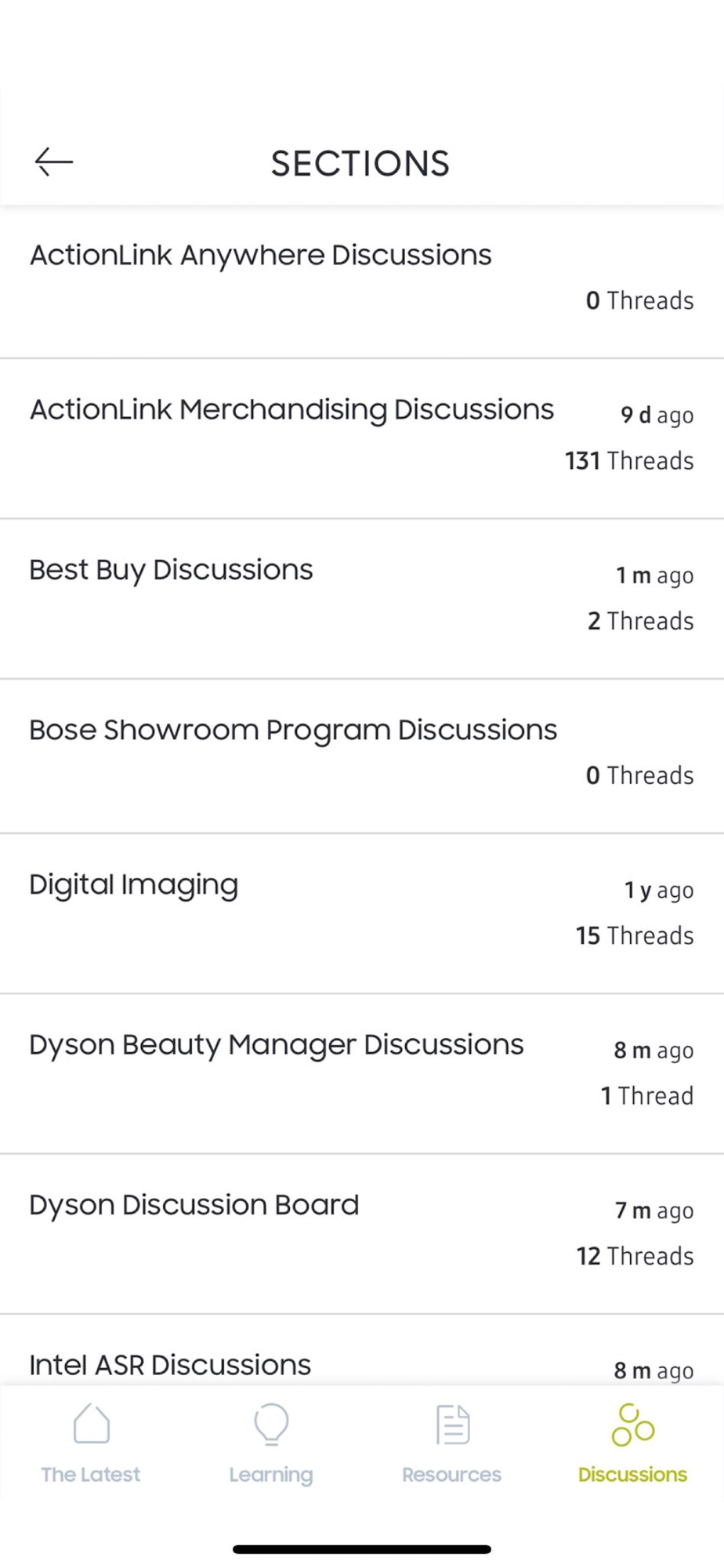Open Intel ASR Discussions
The image size is (724, 1568).
[x=362, y=1350]
